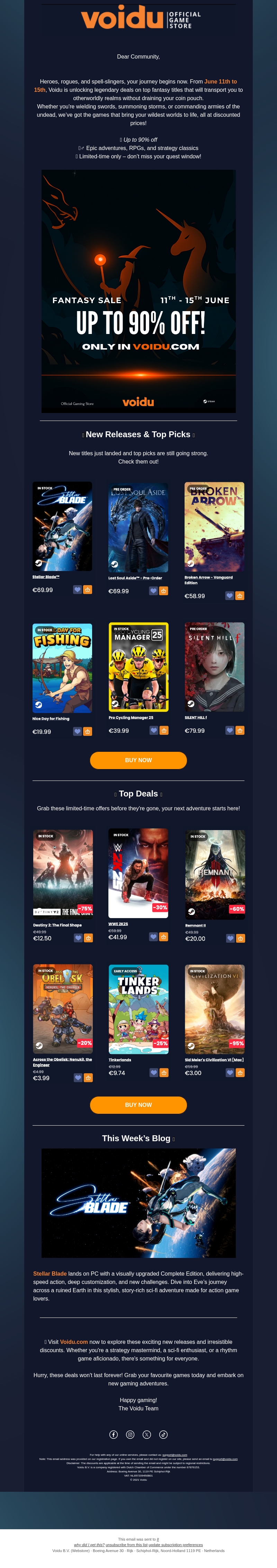The width and height of the screenshot is (277, 1568).
Task: Wishlist Remnant II
Action: coord(230,938)
